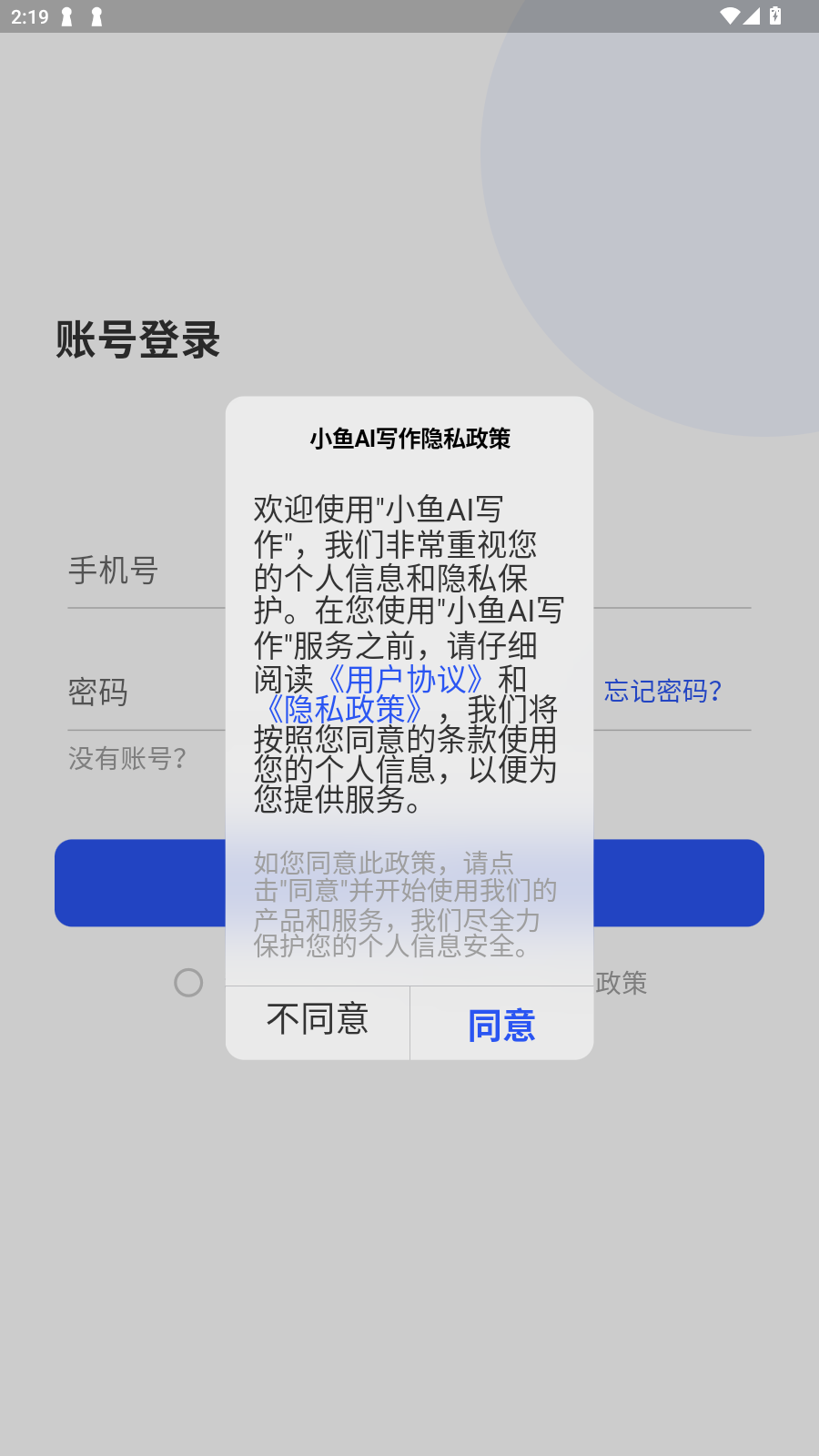Viewport: 819px width, 1456px height.
Task: Open the 《用户协议》 link in the dialog
Action: click(x=405, y=679)
